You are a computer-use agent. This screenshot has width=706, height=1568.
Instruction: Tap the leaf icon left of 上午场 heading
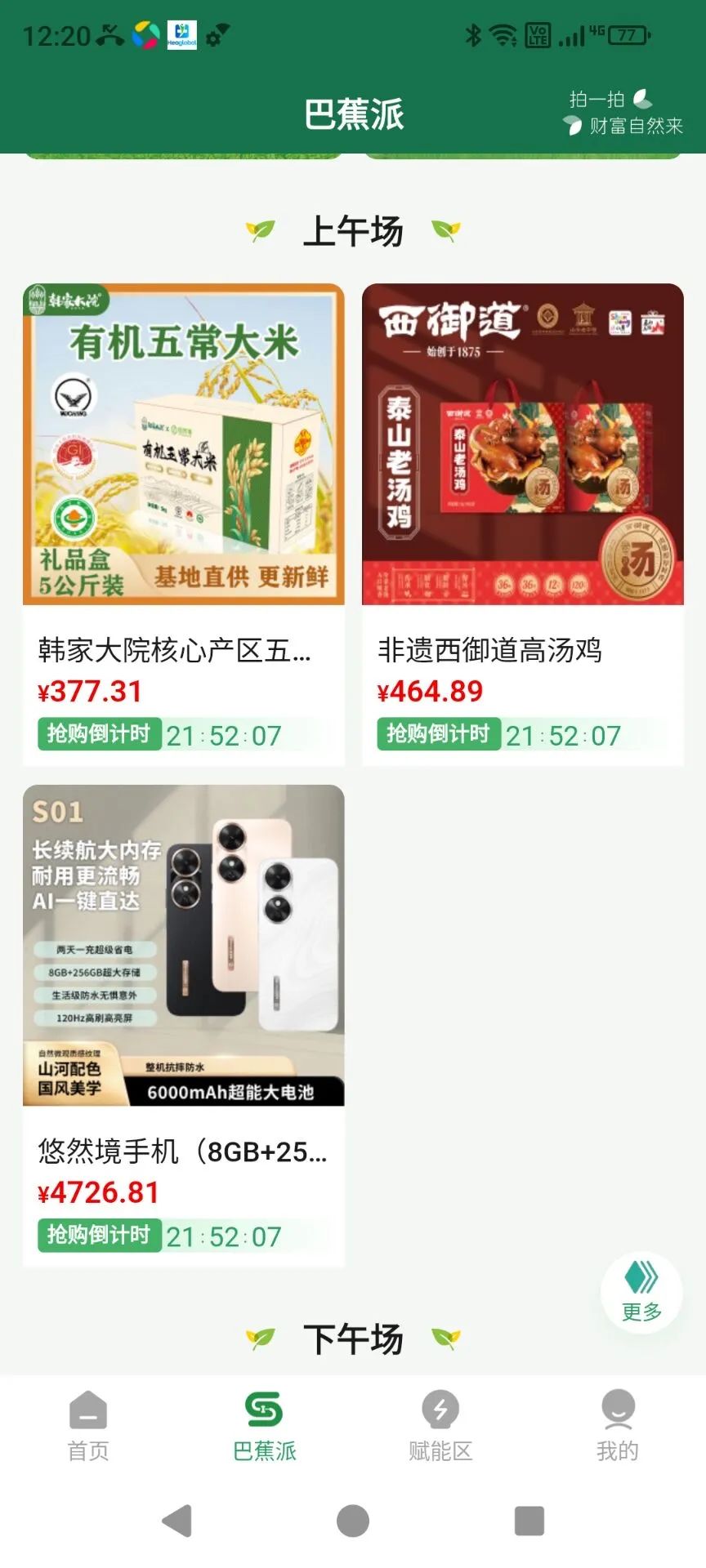click(261, 230)
